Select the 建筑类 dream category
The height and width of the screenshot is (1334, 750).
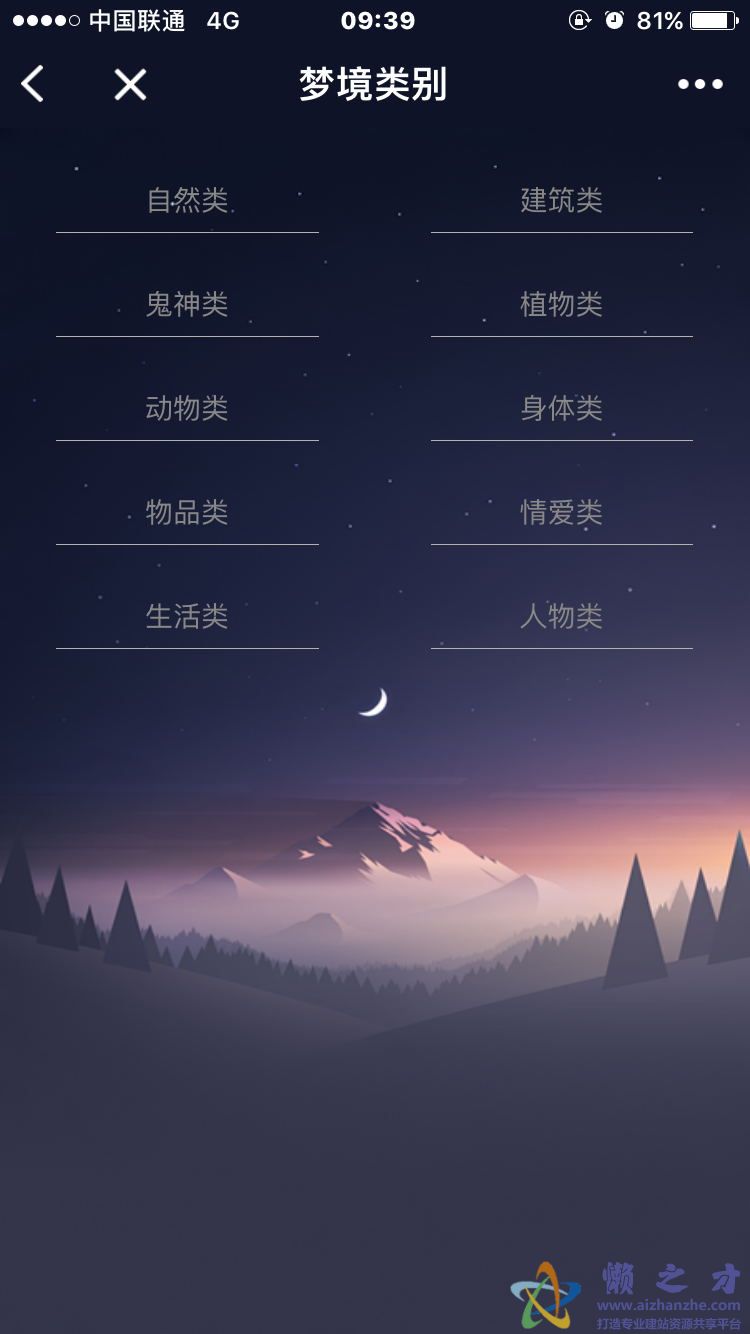[x=561, y=202]
